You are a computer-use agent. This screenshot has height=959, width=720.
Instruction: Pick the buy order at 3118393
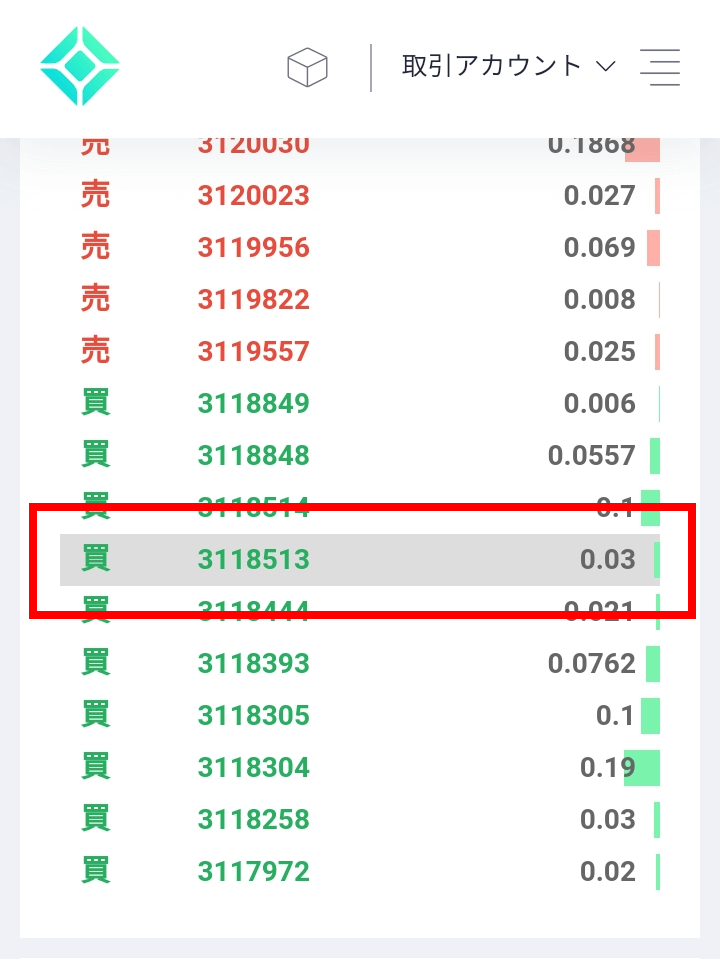click(x=254, y=663)
